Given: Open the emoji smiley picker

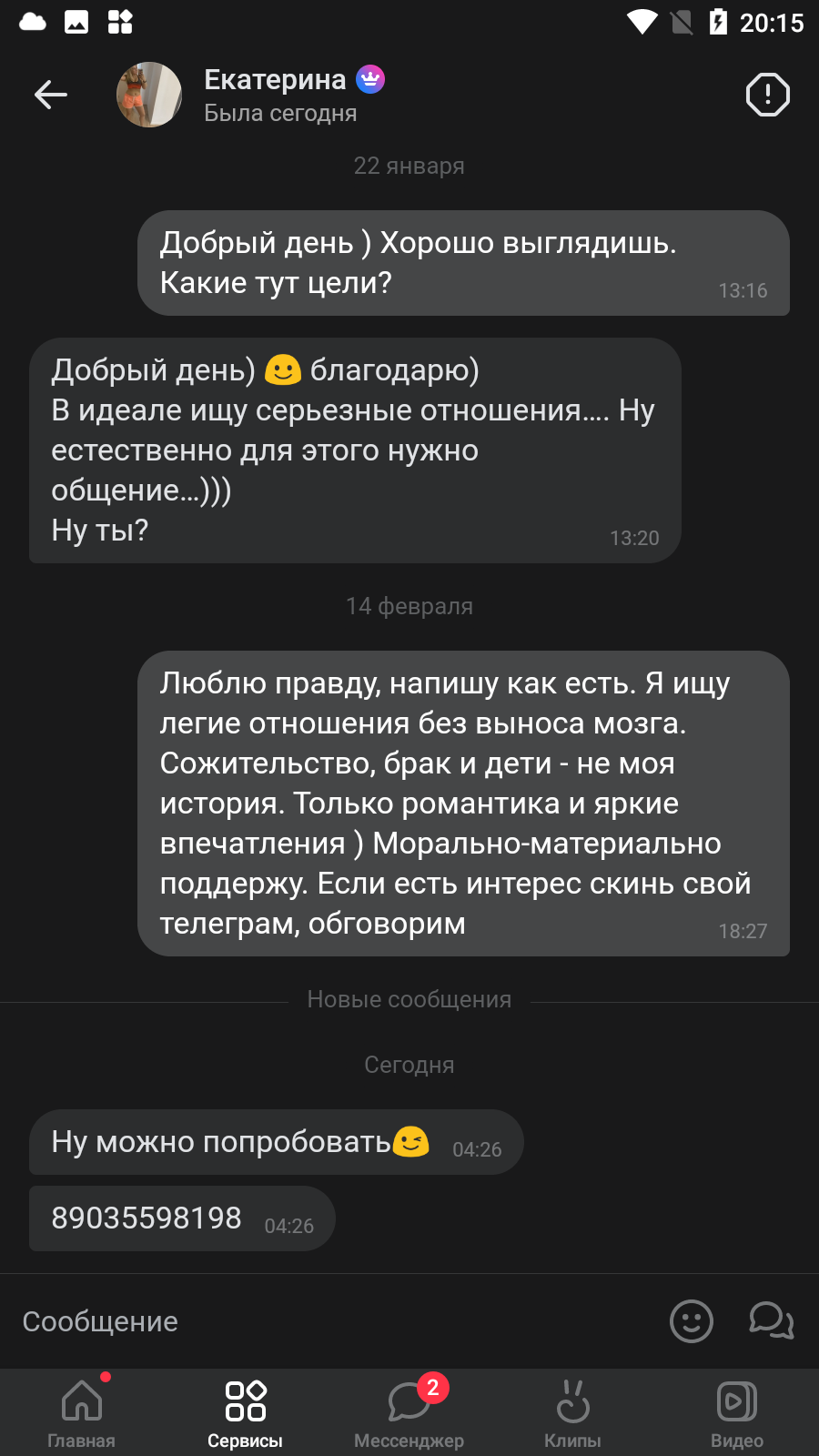Looking at the screenshot, I should (692, 1321).
